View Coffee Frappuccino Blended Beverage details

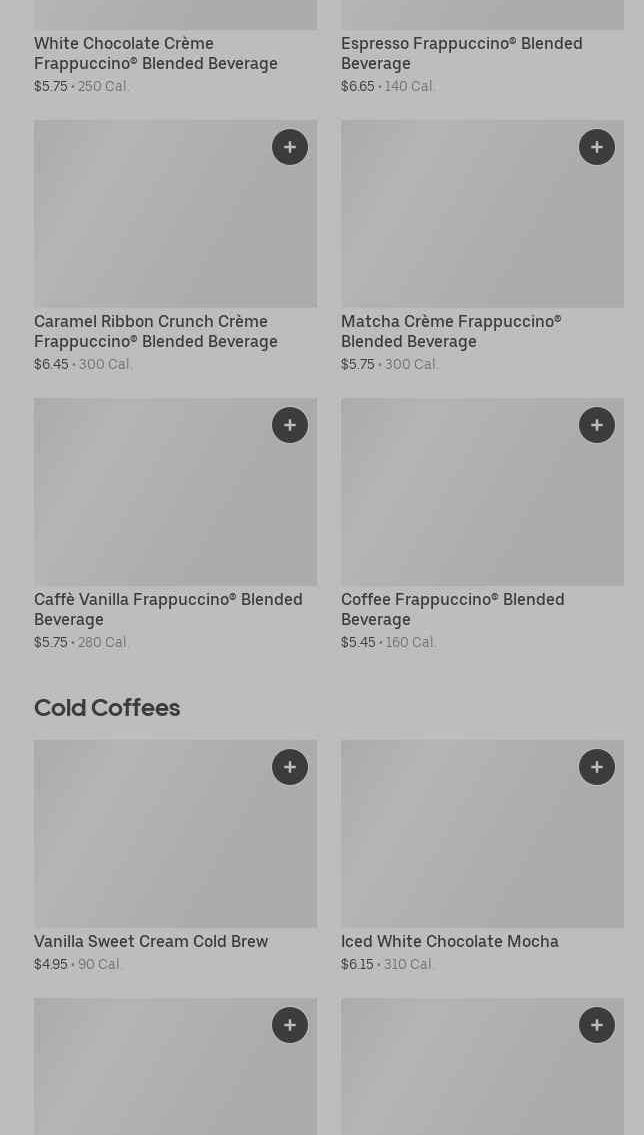(452, 609)
